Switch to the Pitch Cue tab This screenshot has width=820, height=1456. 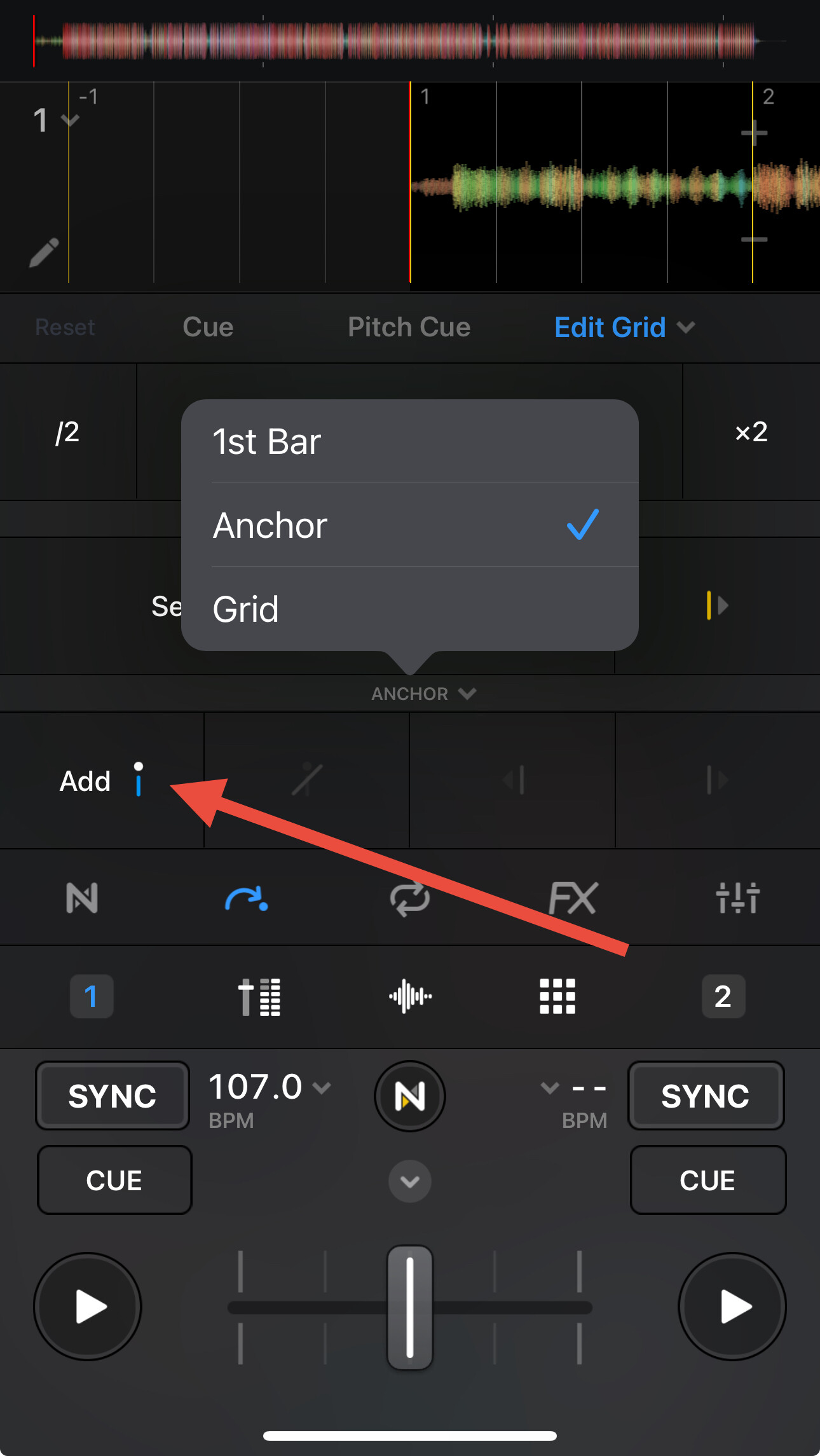[x=409, y=327]
